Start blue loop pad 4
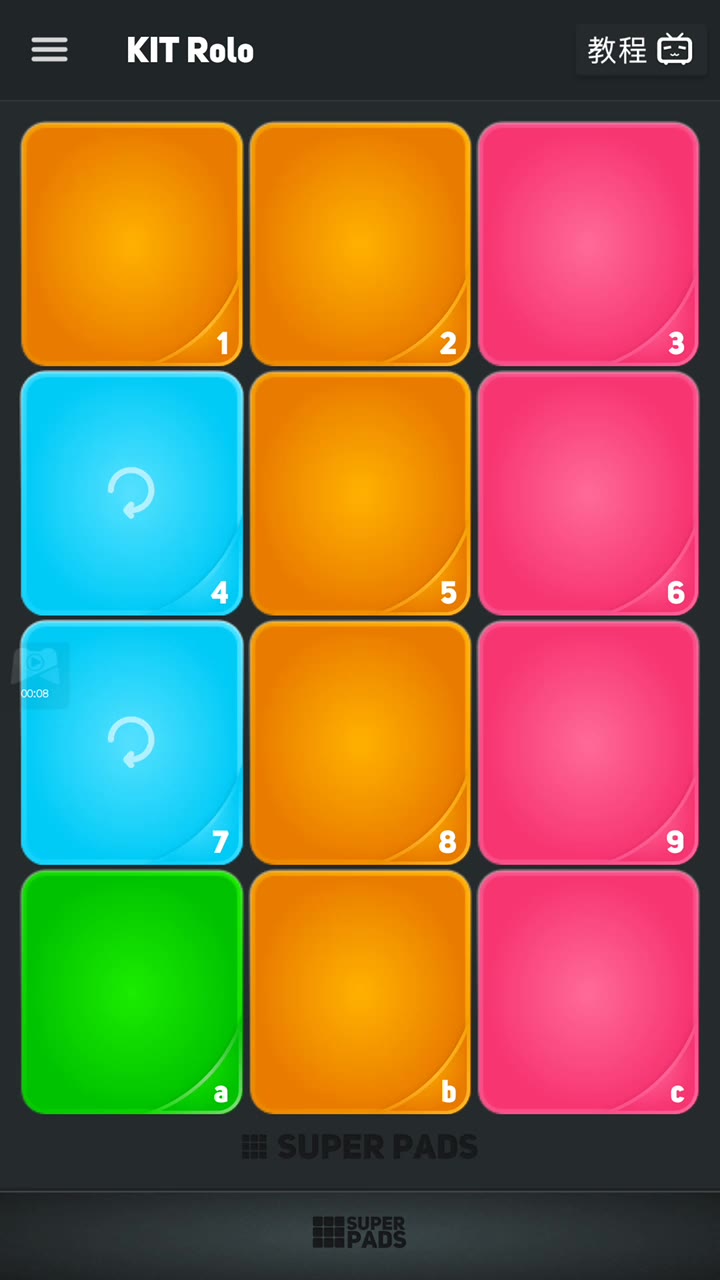The image size is (720, 1280). 132,493
